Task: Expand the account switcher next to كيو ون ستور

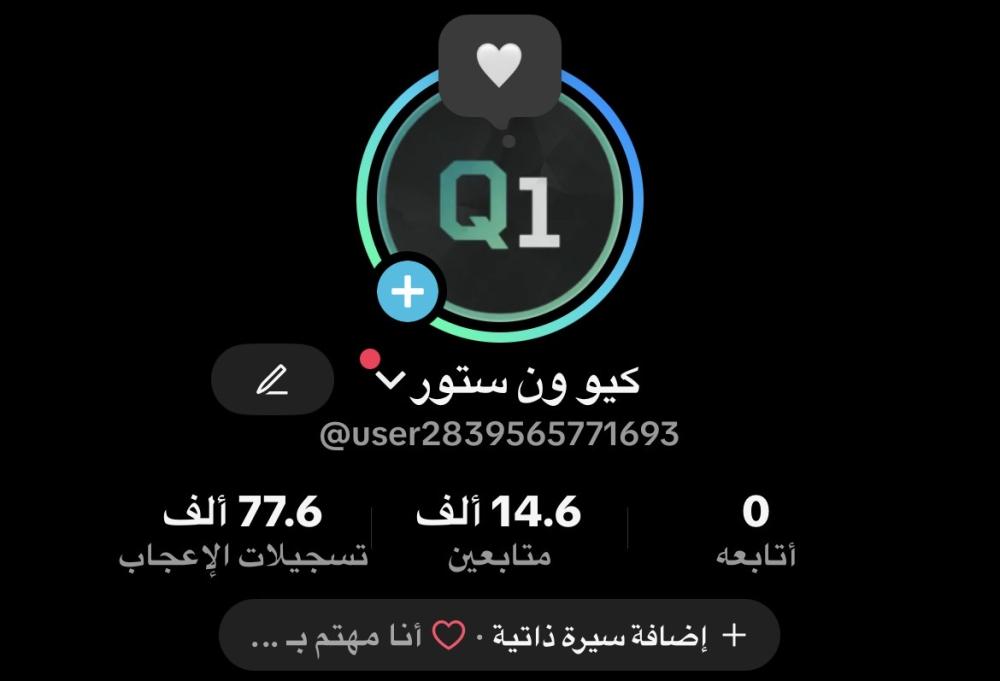Action: click(x=390, y=381)
